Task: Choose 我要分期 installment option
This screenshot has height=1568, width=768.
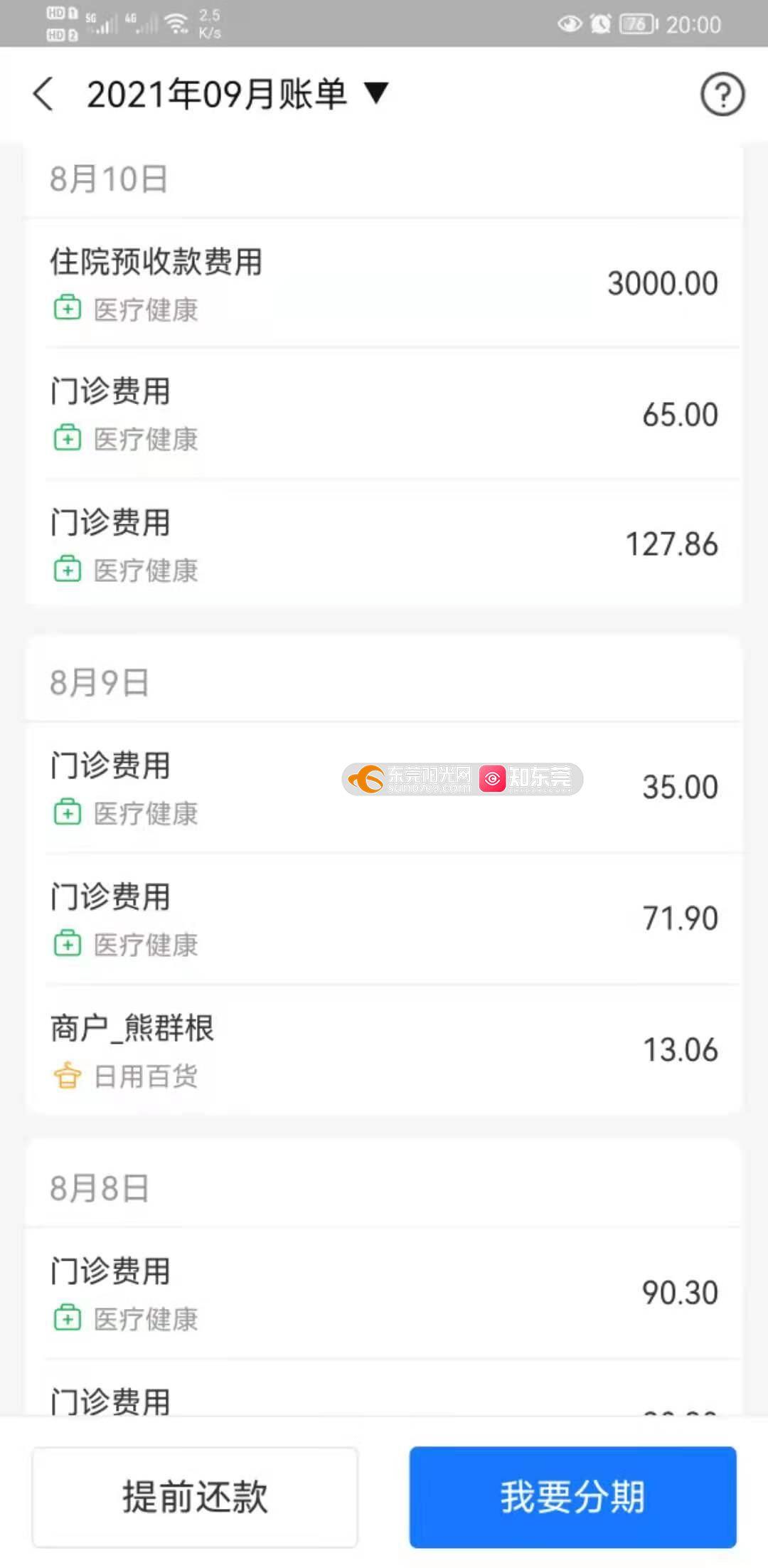Action: [572, 1497]
